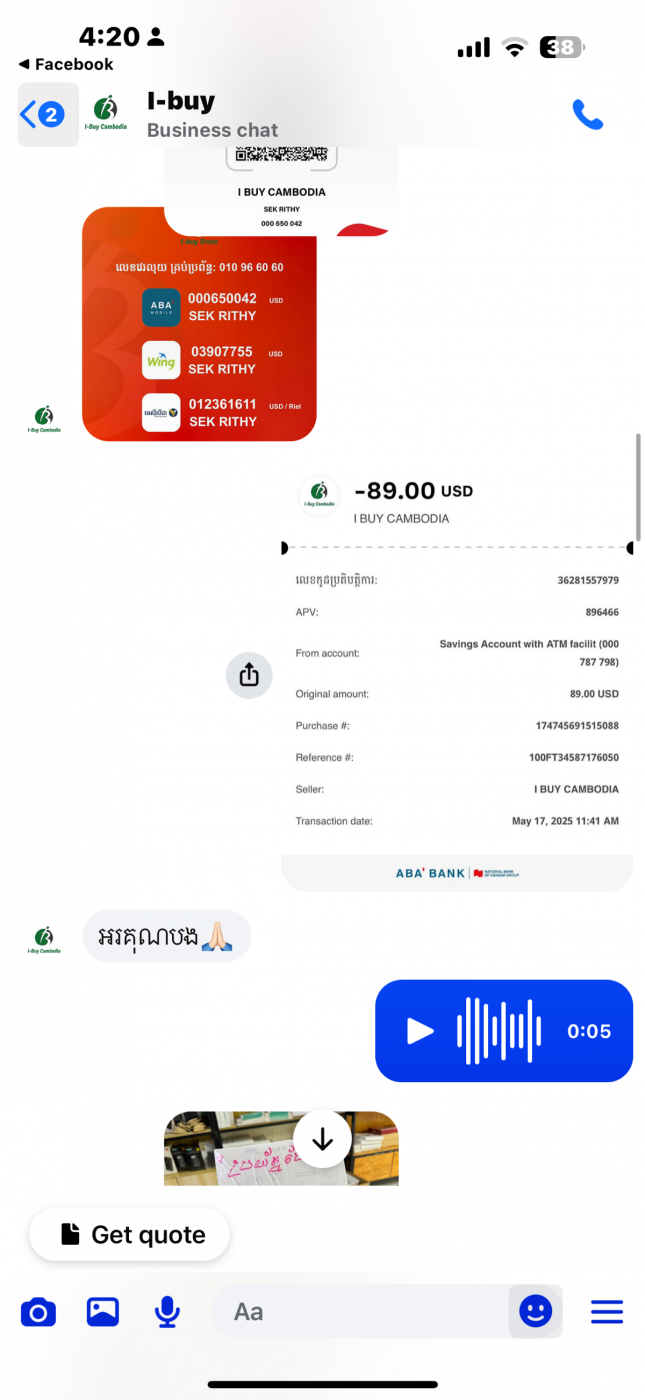Tap the Get quote button
This screenshot has height=1400, width=645.
click(x=130, y=1234)
